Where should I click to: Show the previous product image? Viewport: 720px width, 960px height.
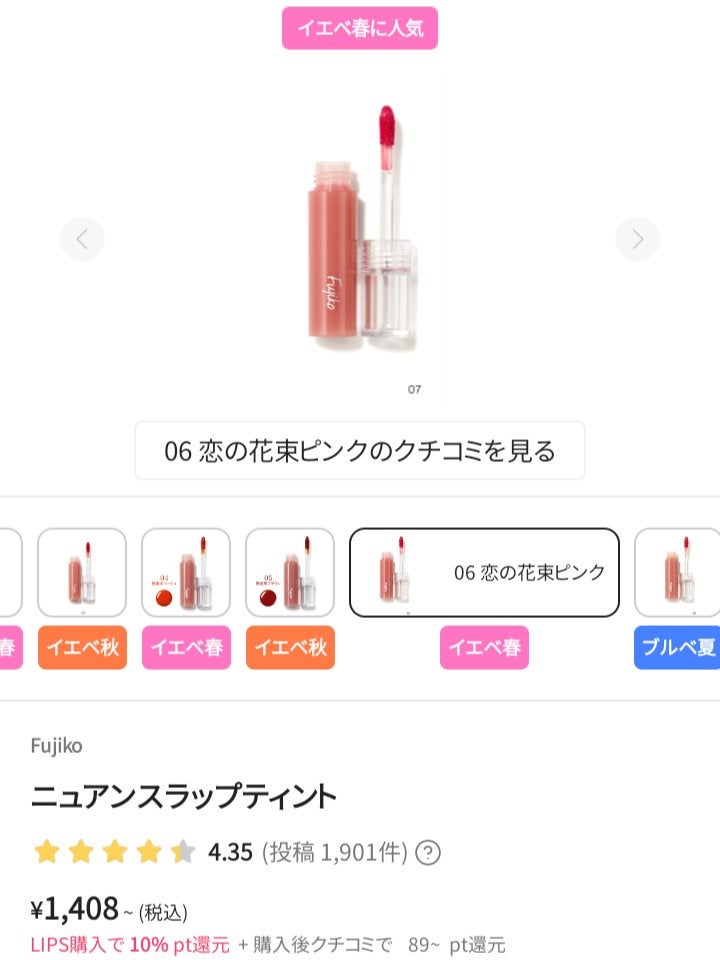coord(82,239)
